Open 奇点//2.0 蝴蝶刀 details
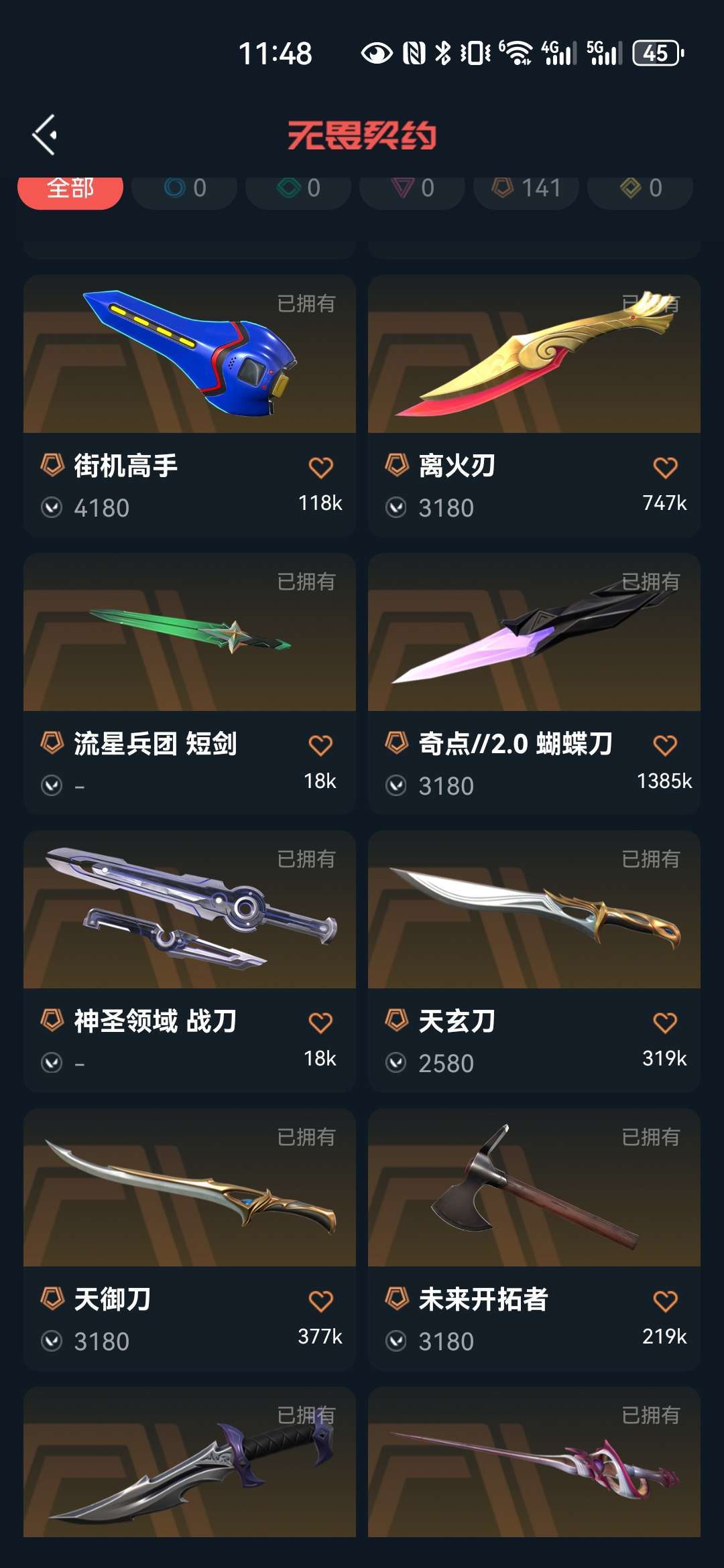Image resolution: width=724 pixels, height=1568 pixels. 534,633
